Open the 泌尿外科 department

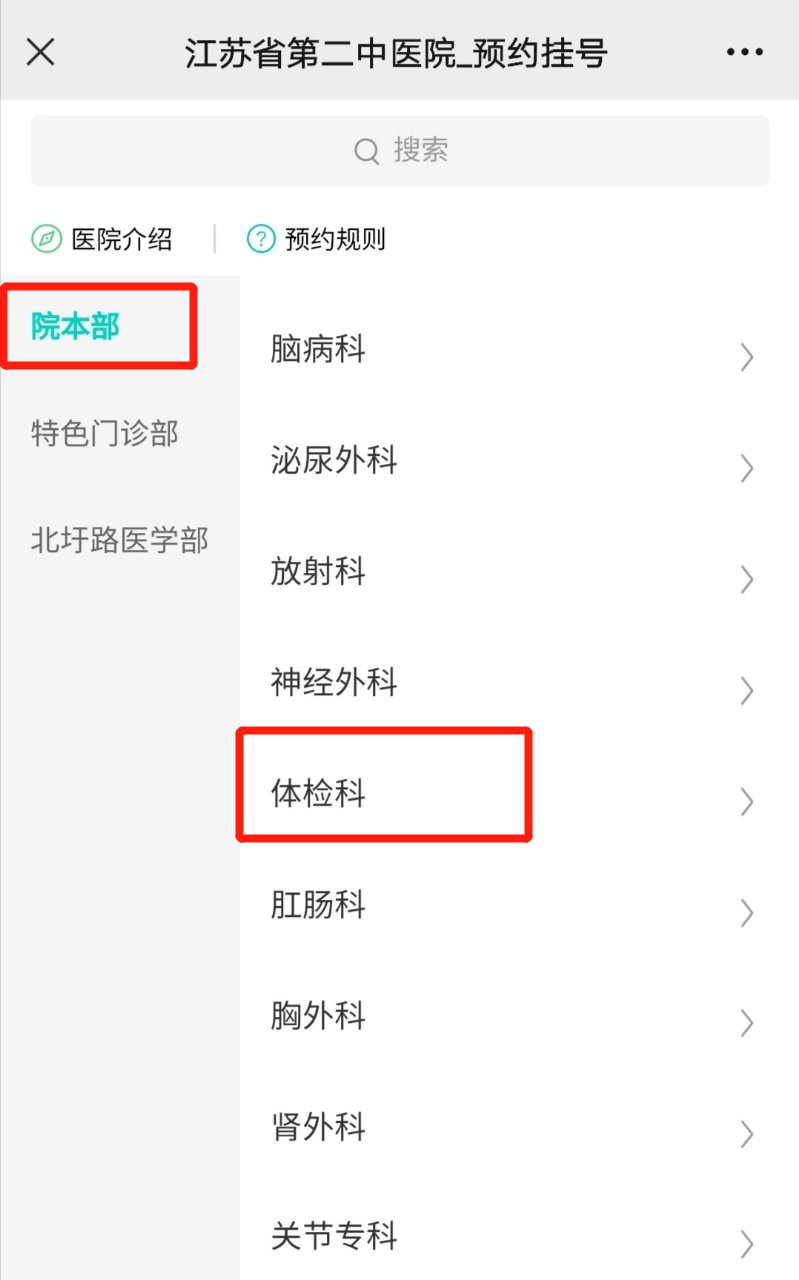pyautogui.click(x=510, y=461)
